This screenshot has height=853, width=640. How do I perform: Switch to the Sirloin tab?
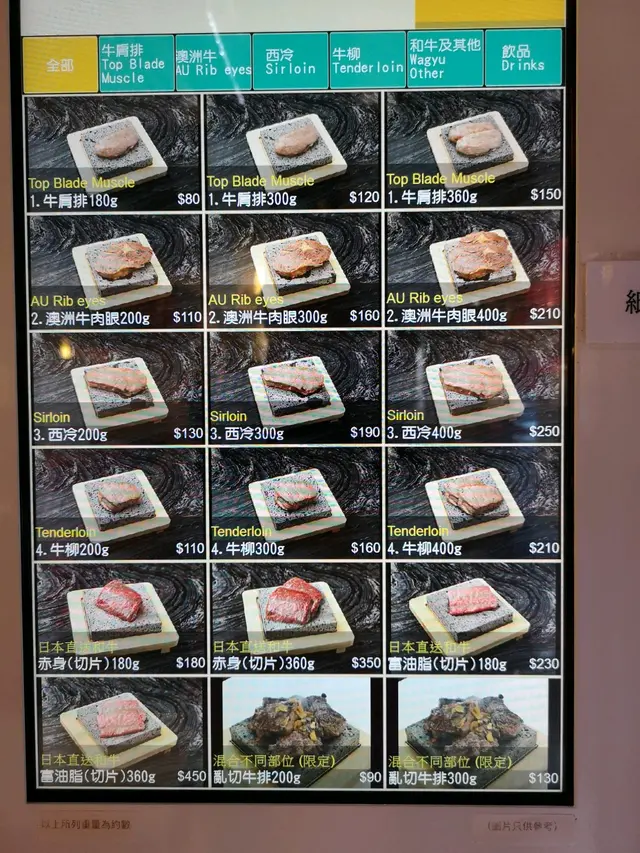click(290, 61)
